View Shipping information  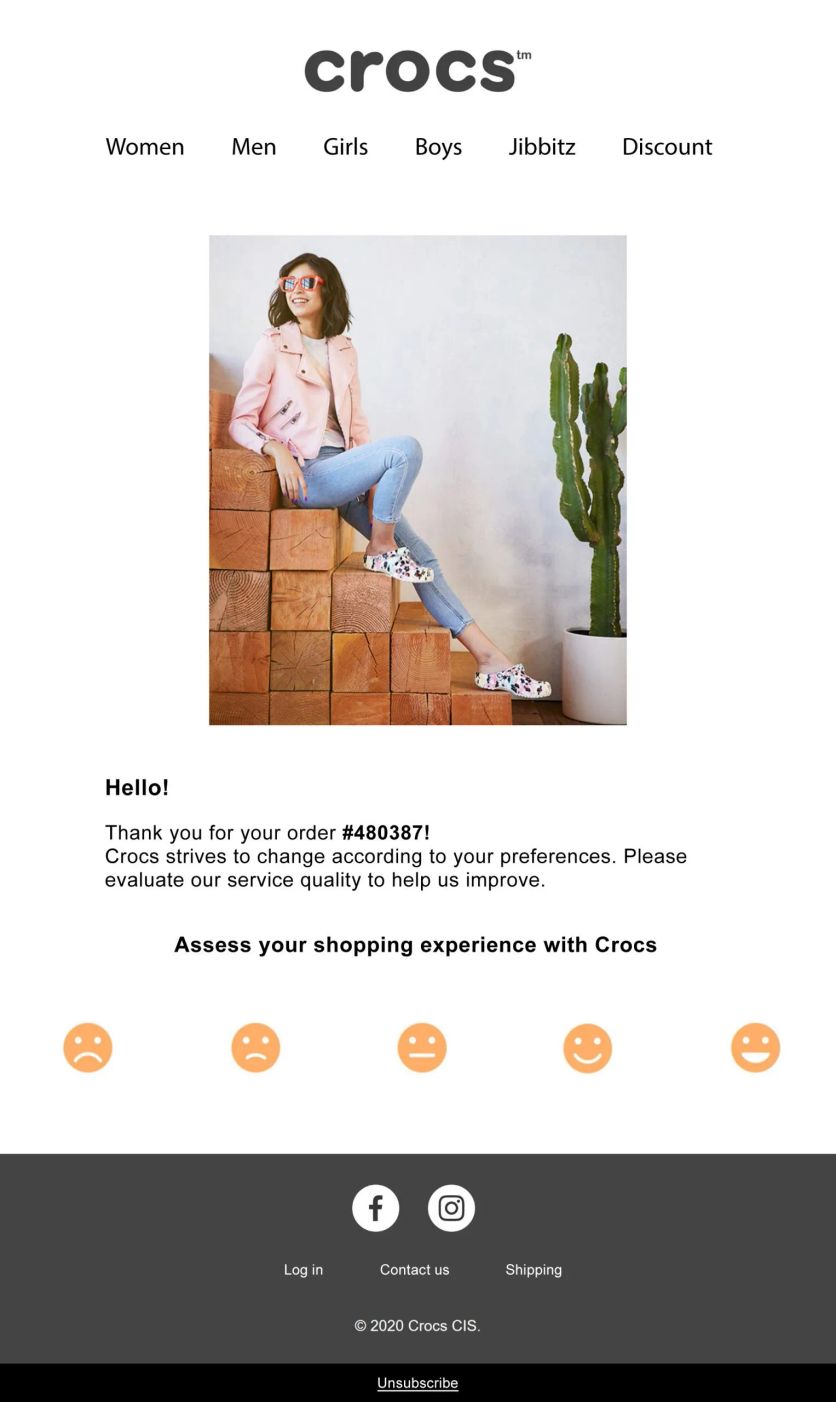(533, 1269)
